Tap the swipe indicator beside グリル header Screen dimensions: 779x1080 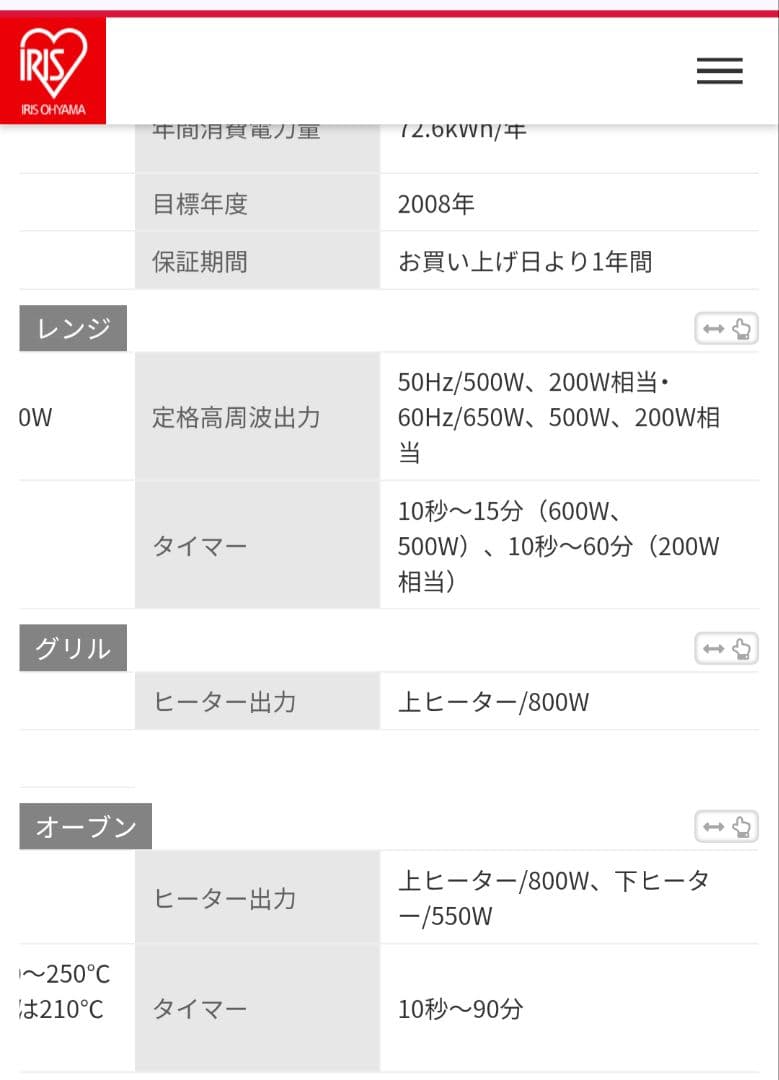[x=726, y=648]
